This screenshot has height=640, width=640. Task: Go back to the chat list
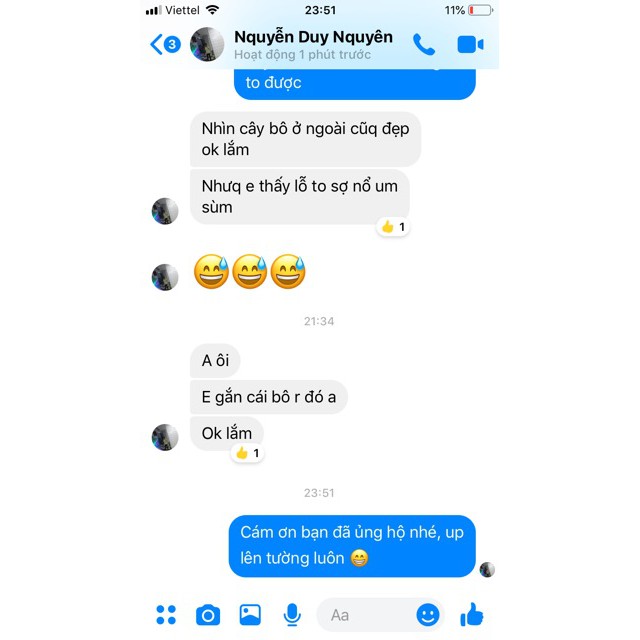click(x=165, y=44)
